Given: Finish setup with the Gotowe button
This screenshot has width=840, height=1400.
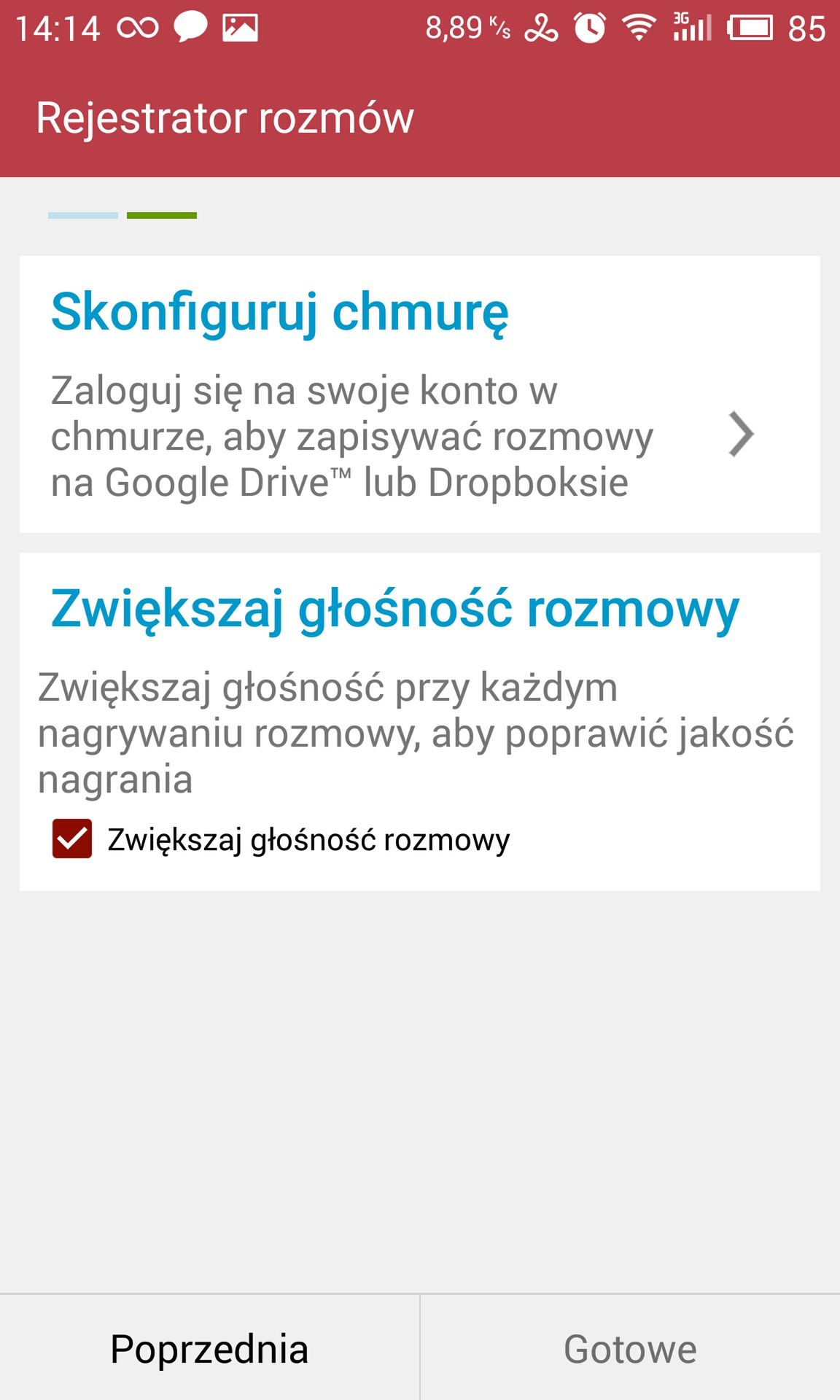Looking at the screenshot, I should click(x=631, y=1348).
